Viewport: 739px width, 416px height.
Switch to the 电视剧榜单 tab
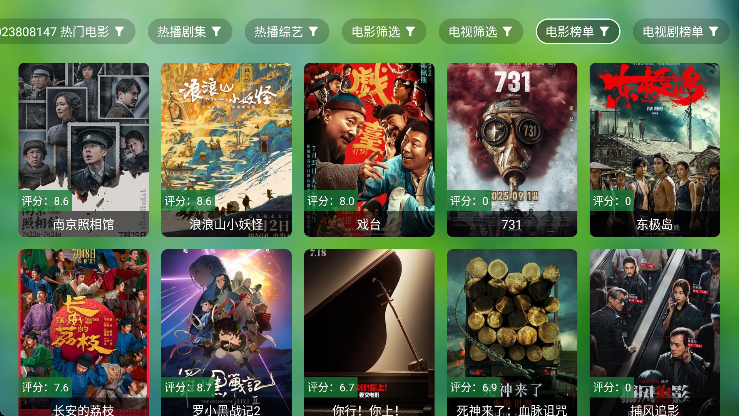pyautogui.click(x=681, y=32)
